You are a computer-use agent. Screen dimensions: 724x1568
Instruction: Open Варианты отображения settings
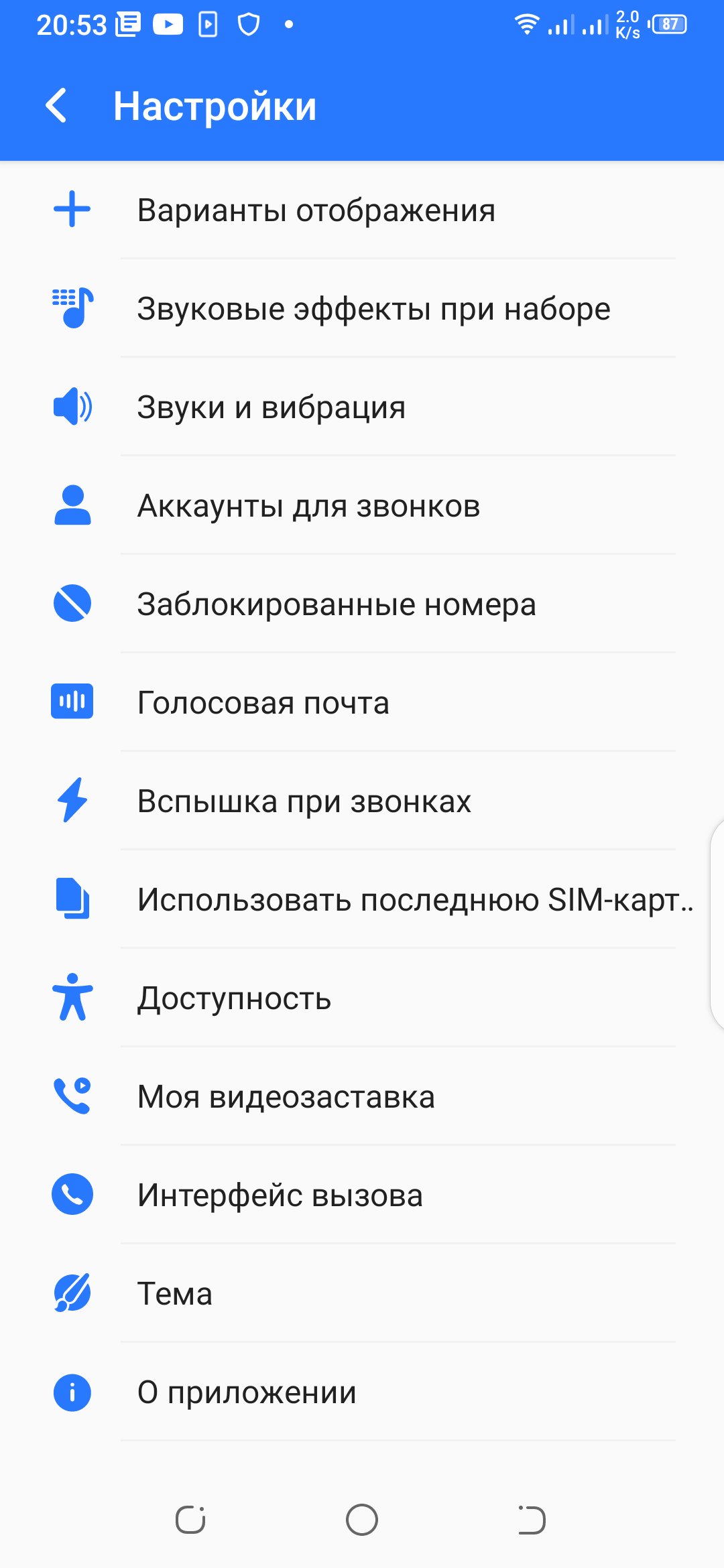click(x=362, y=210)
